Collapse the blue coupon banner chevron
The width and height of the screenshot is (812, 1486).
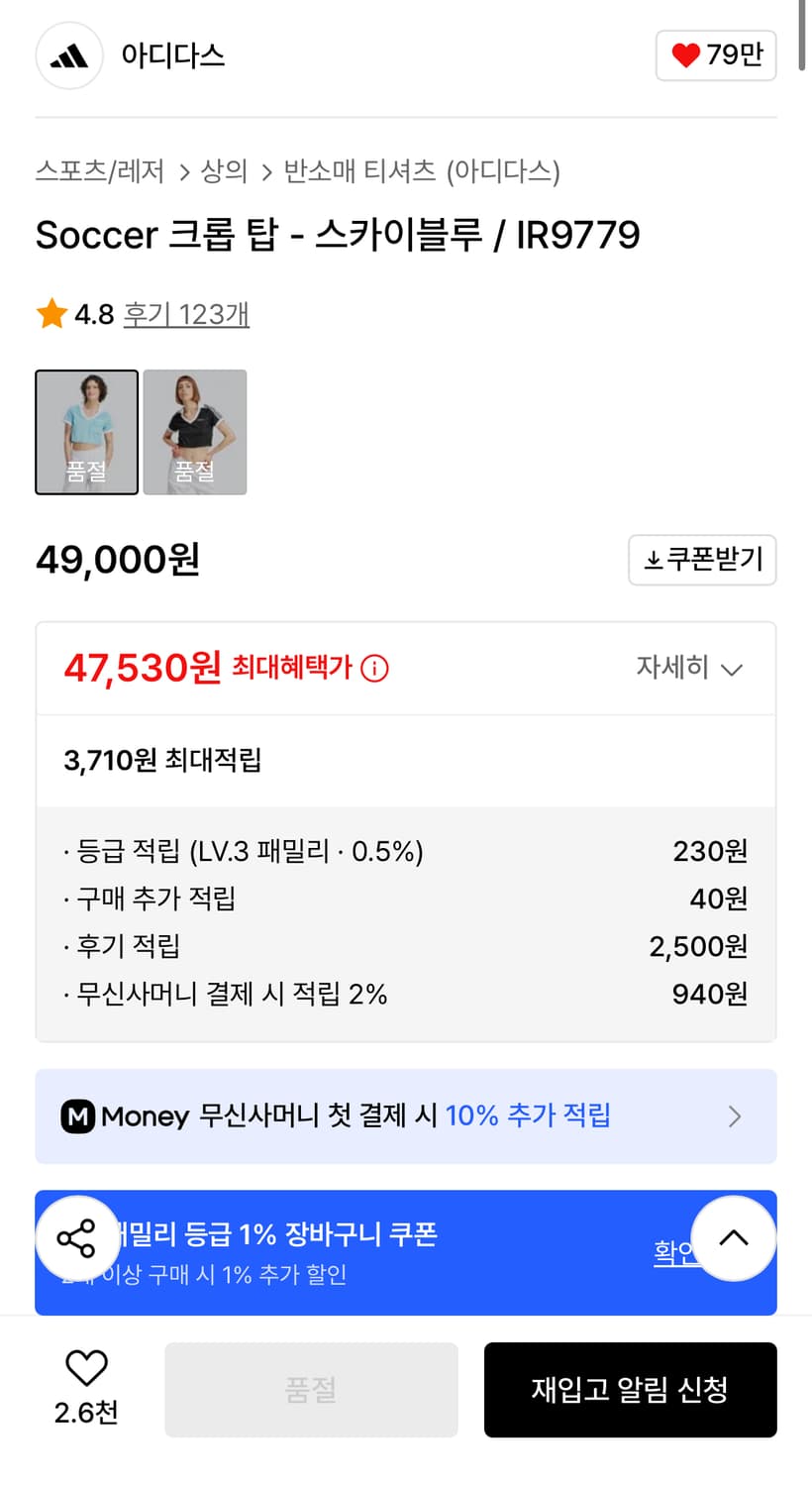coord(733,1238)
